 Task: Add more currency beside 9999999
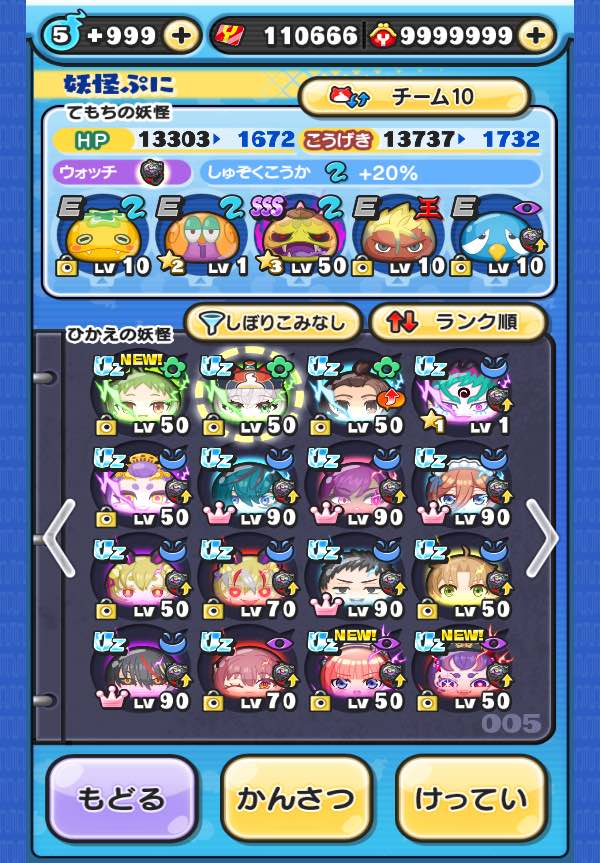point(536,36)
